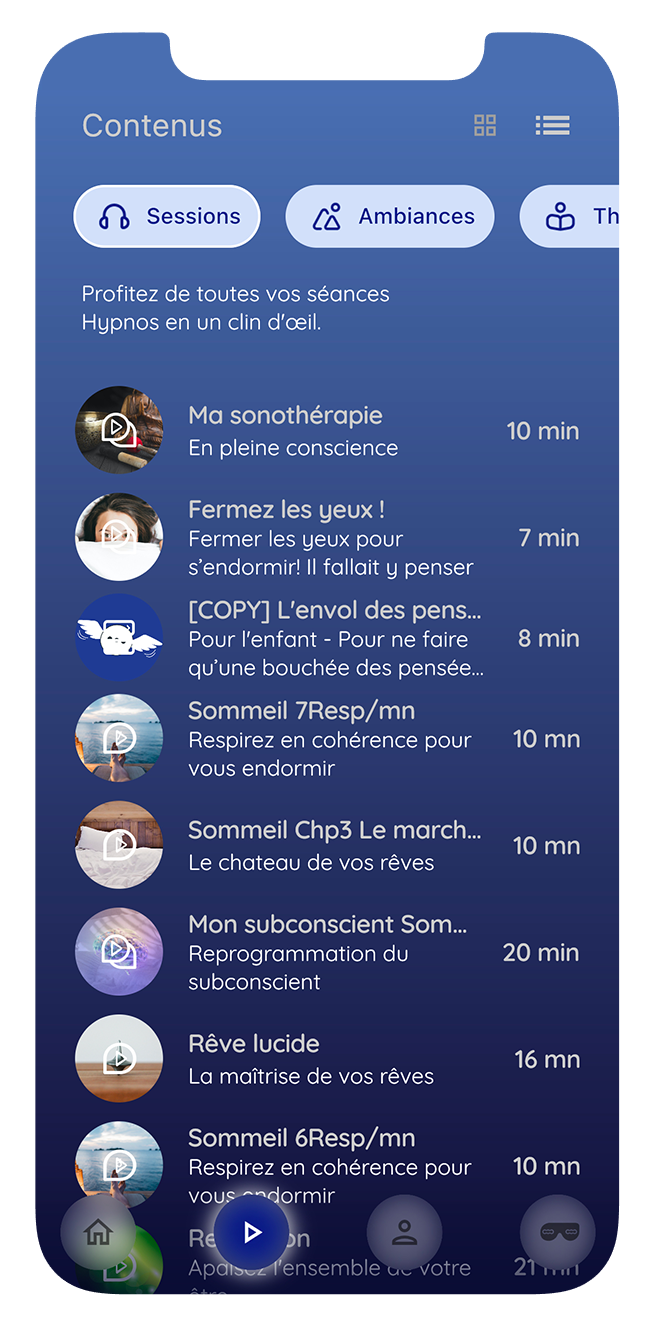The width and height of the screenshot is (656, 1326).
Task: Switch to list view layout
Action: click(552, 125)
